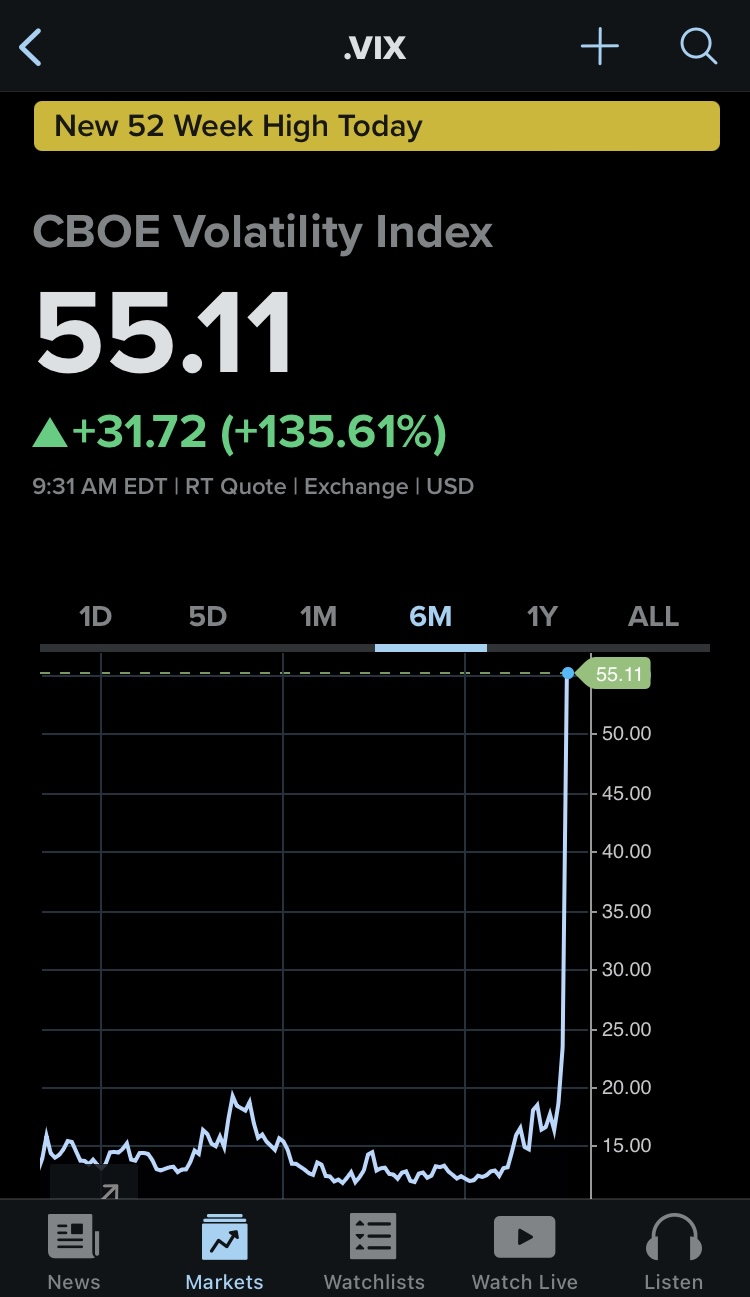Tap the Markets tab
Image resolution: width=750 pixels, height=1297 pixels.
point(225,1252)
